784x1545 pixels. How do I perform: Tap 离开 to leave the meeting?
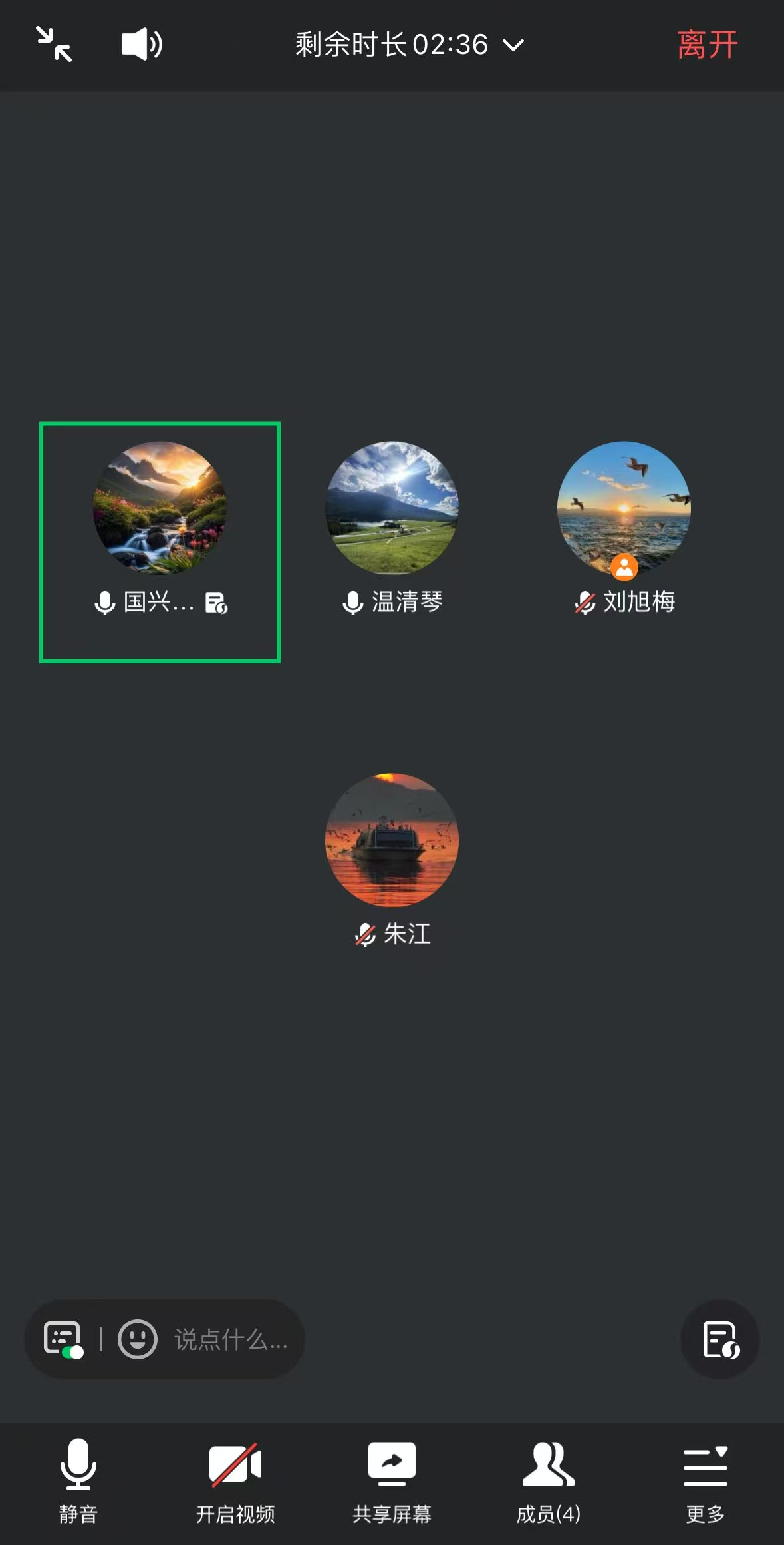[707, 45]
